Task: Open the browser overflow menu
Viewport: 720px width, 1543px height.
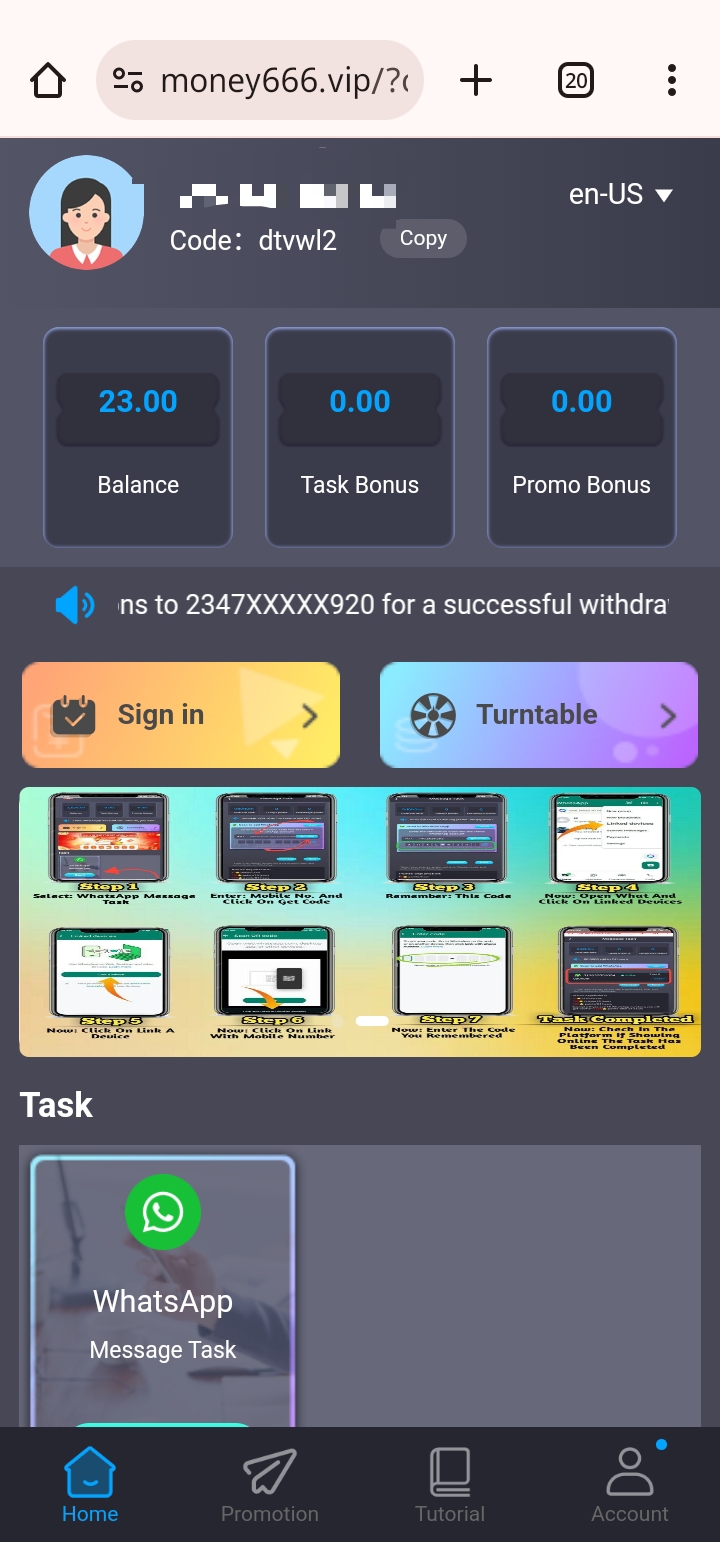Action: click(x=671, y=80)
